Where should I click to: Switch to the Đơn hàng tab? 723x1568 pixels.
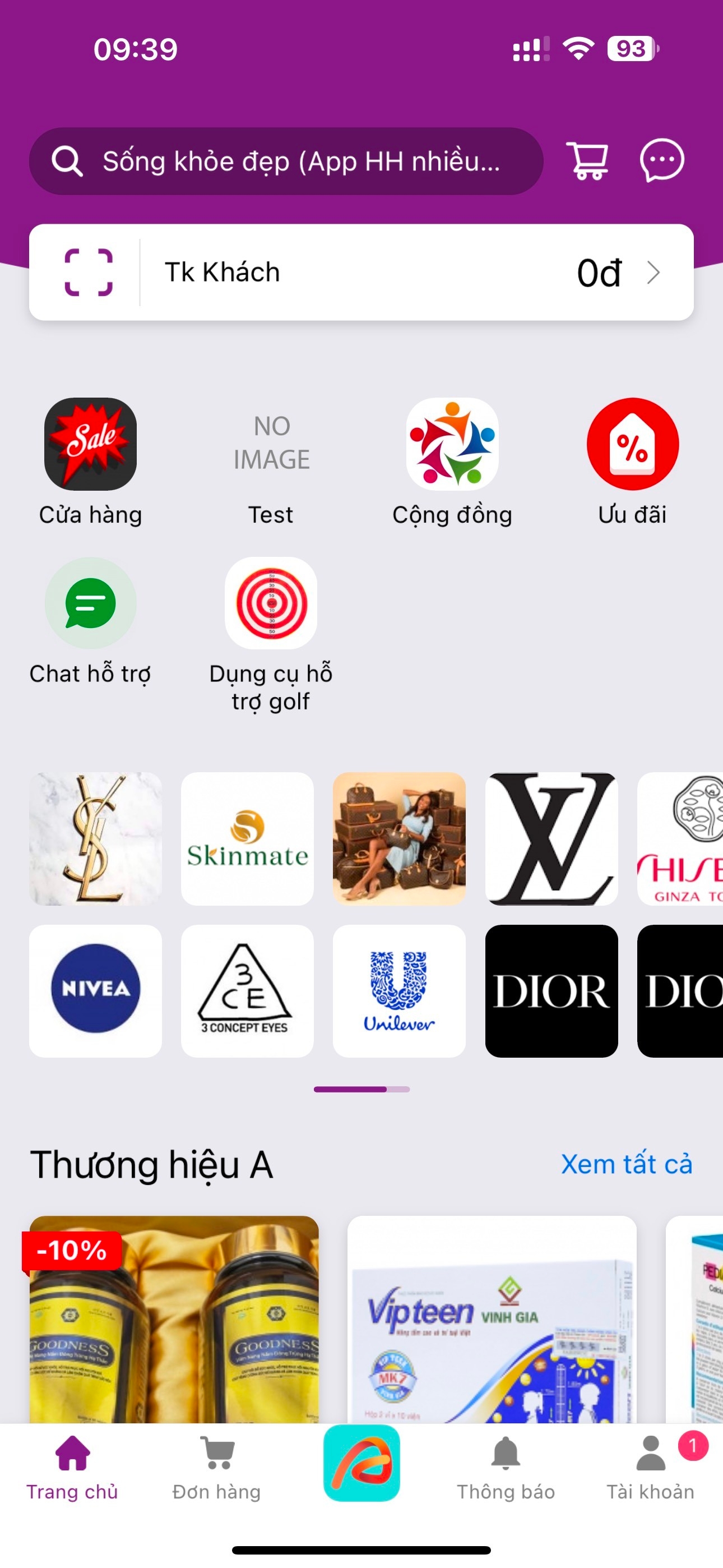[217, 1466]
